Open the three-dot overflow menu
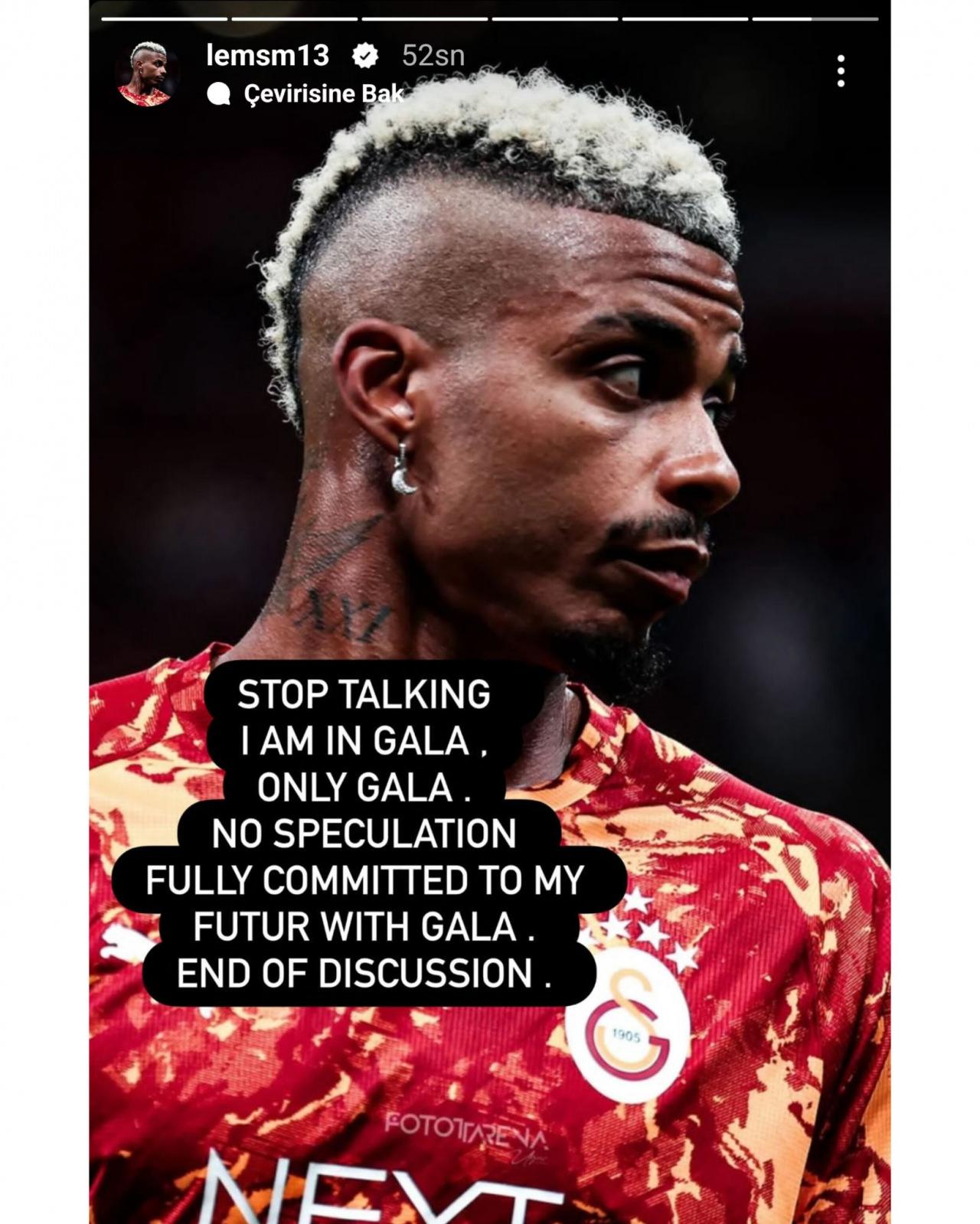 pyautogui.click(x=841, y=70)
